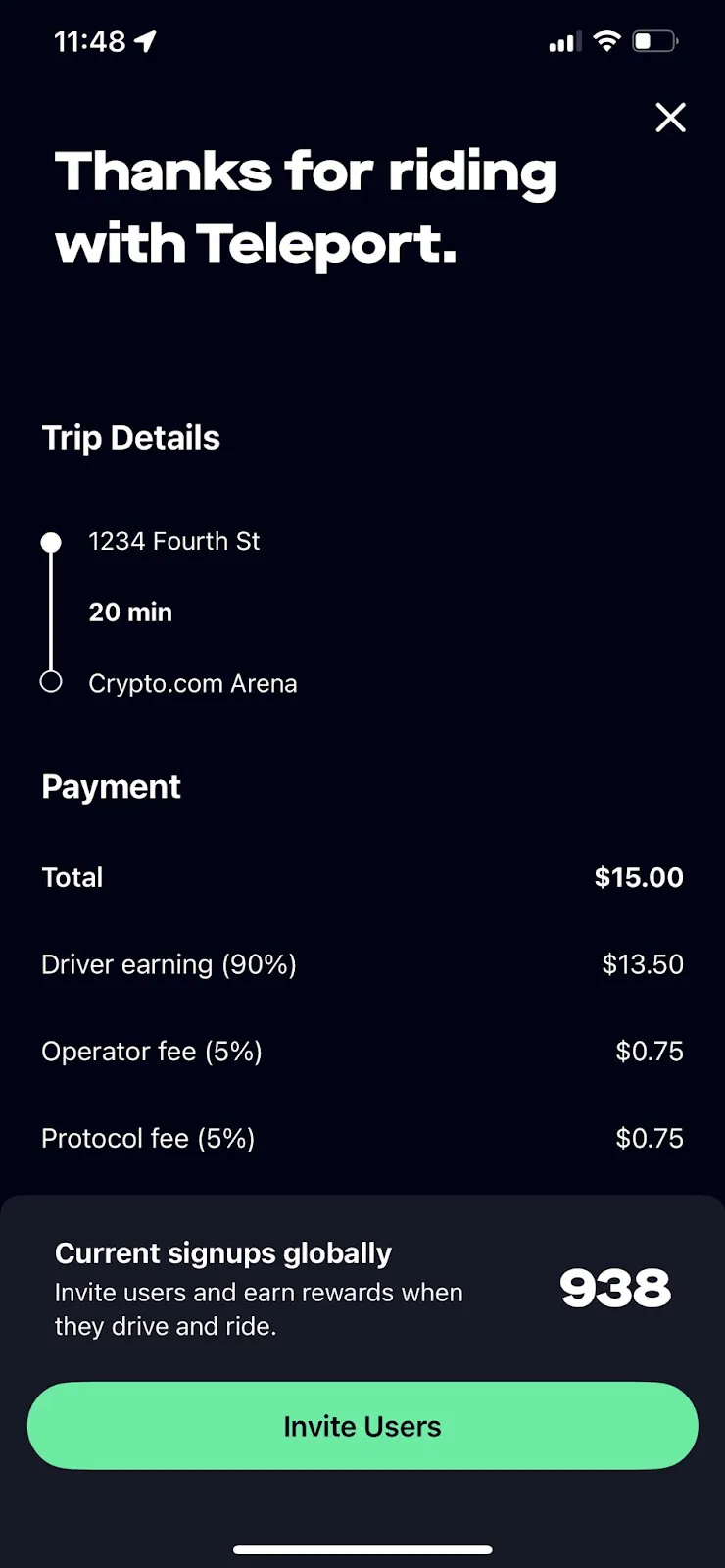Close the Teleport ride receipt screen
The height and width of the screenshot is (1568, 725).
point(670,118)
